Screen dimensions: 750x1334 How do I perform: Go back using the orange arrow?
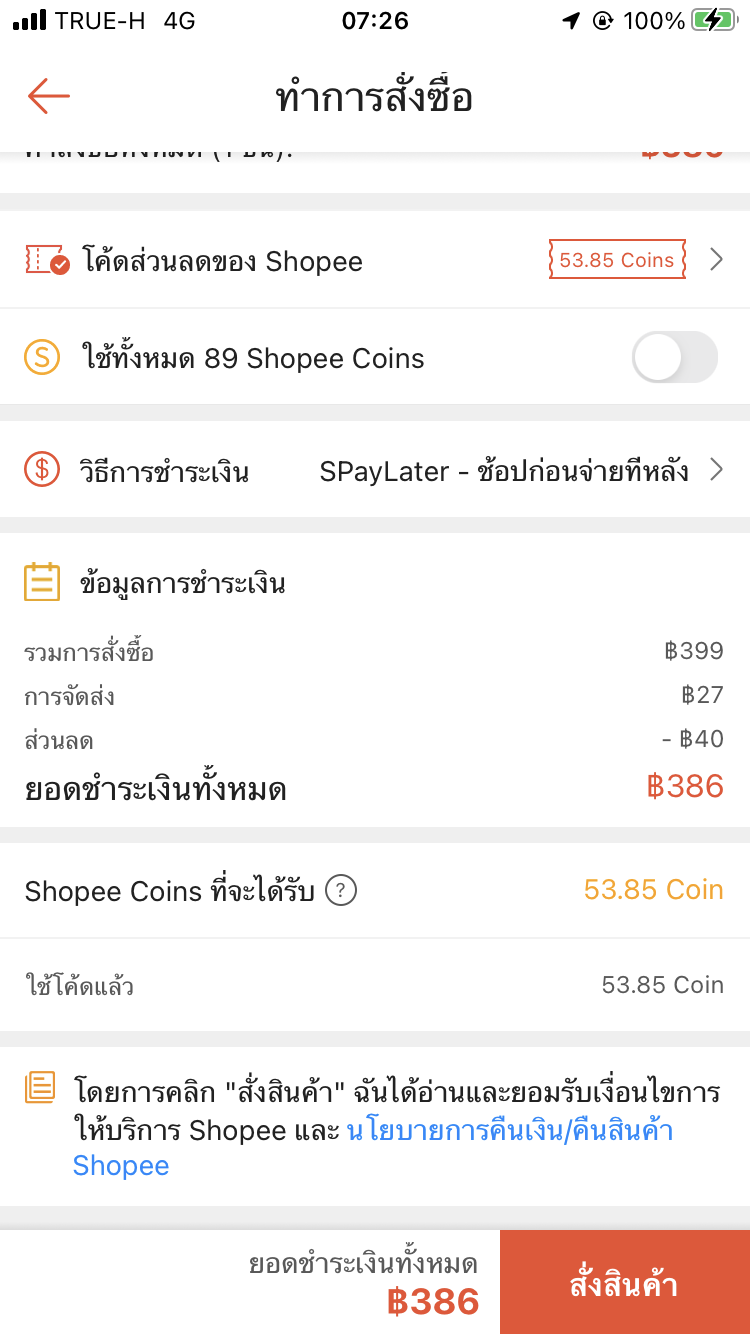point(48,97)
